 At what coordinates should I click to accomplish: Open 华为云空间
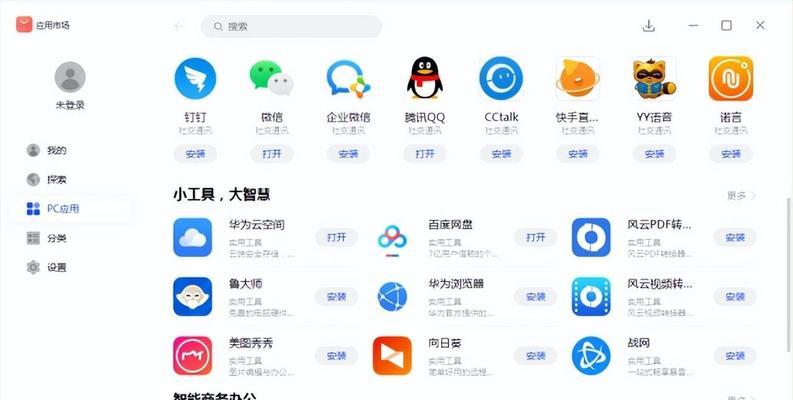click(x=336, y=237)
